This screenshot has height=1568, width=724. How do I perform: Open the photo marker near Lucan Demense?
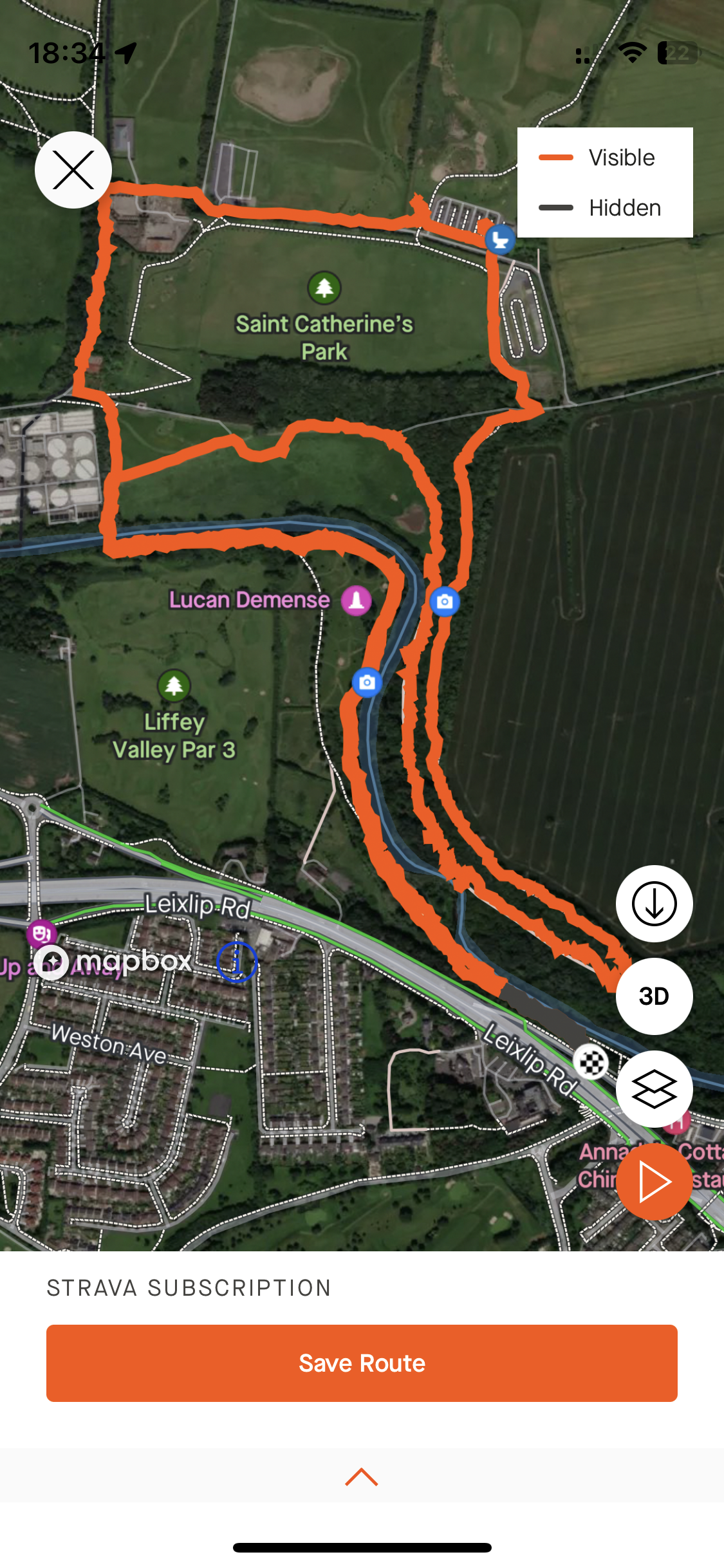pyautogui.click(x=367, y=682)
